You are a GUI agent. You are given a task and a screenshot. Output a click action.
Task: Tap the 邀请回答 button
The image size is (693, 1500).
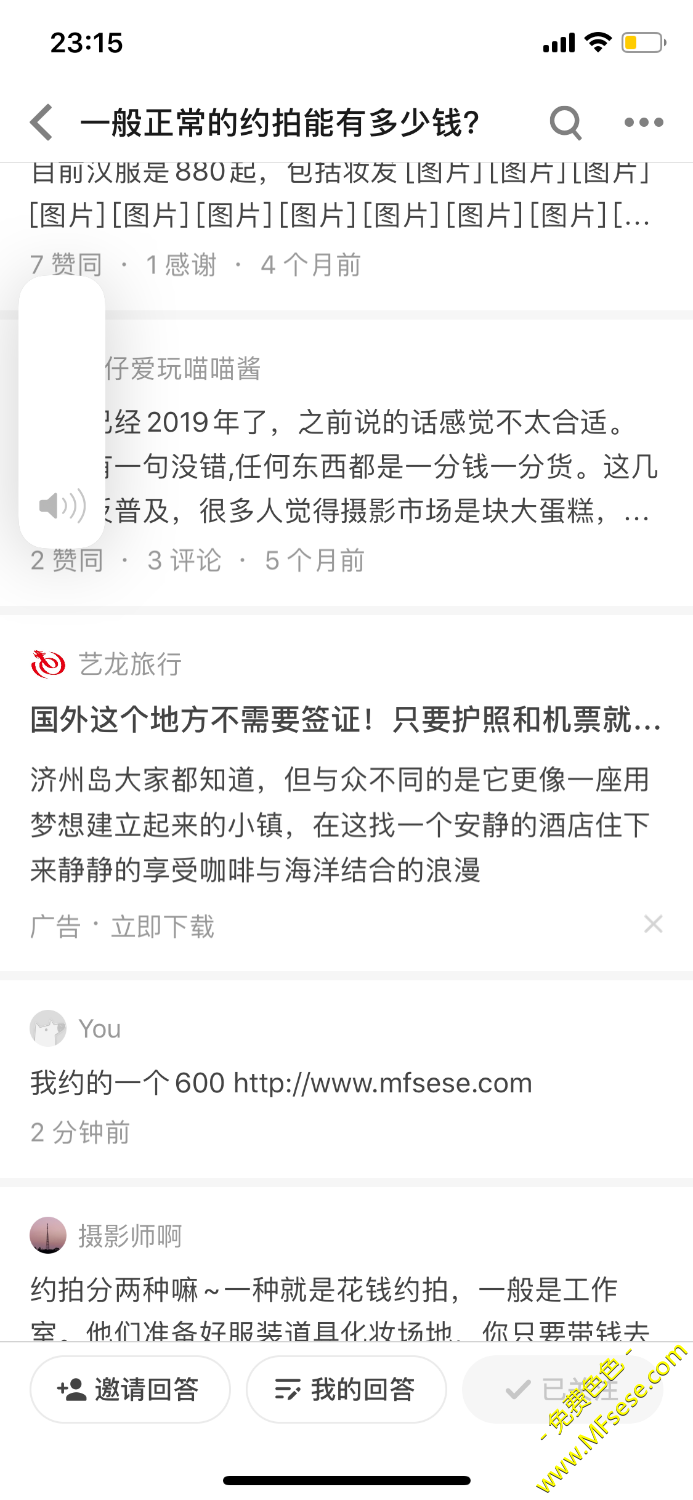(x=130, y=1389)
